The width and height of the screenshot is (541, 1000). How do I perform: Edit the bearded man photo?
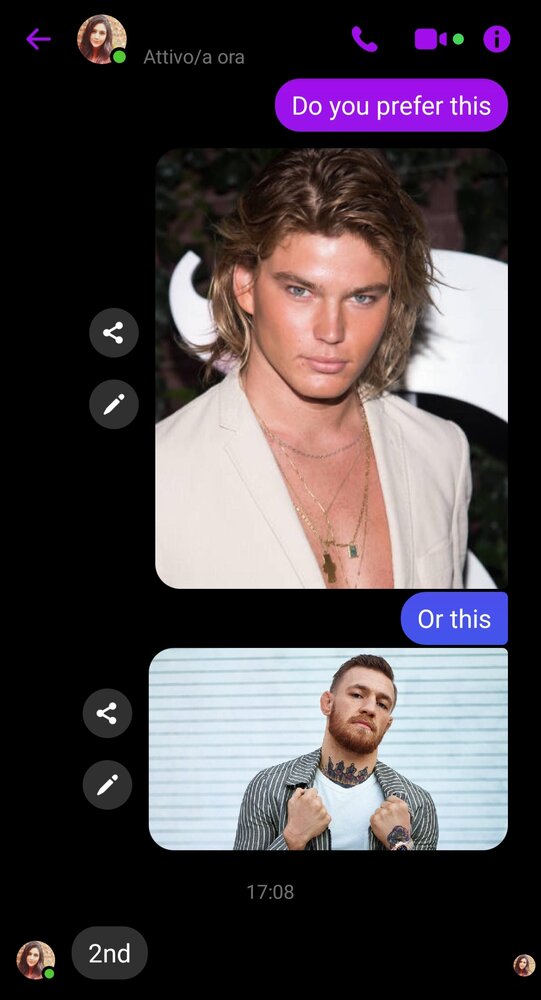107,785
